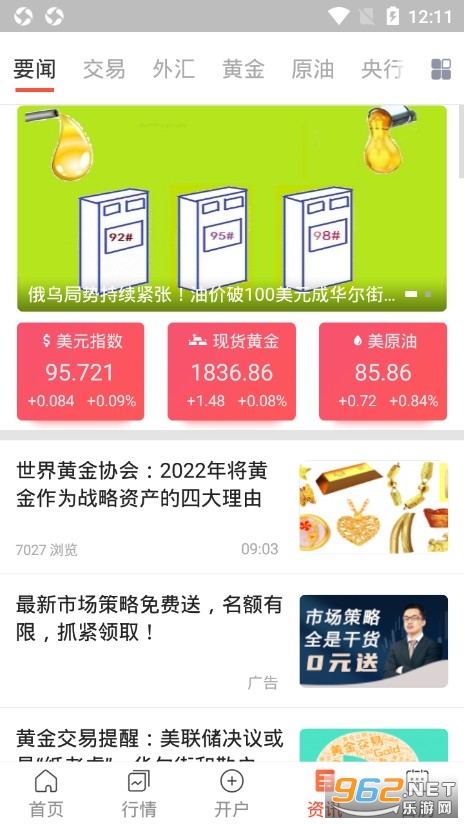The height and width of the screenshot is (824, 464).
Task: Open the 开户 tab
Action: tap(231, 794)
